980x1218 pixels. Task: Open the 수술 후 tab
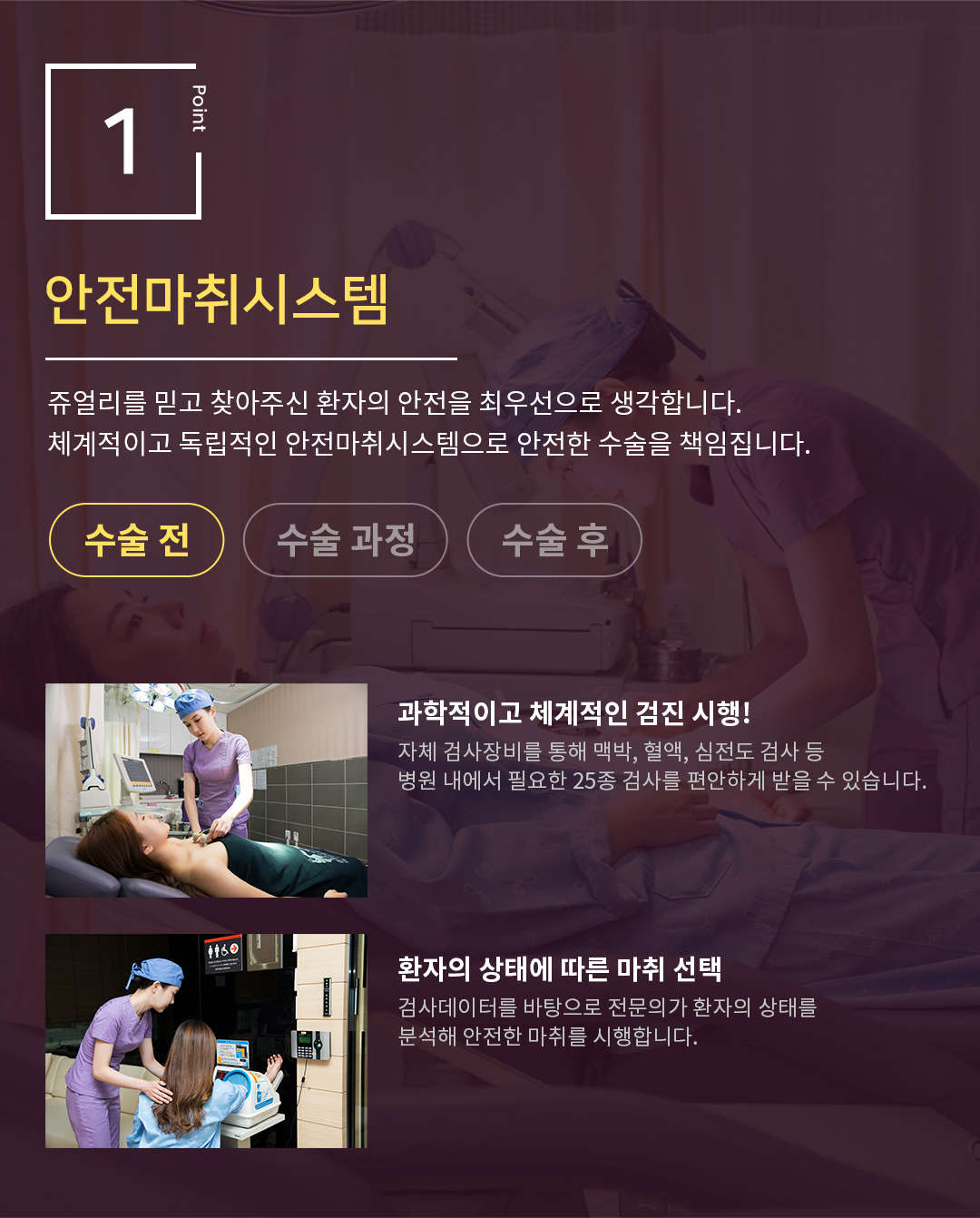click(554, 540)
